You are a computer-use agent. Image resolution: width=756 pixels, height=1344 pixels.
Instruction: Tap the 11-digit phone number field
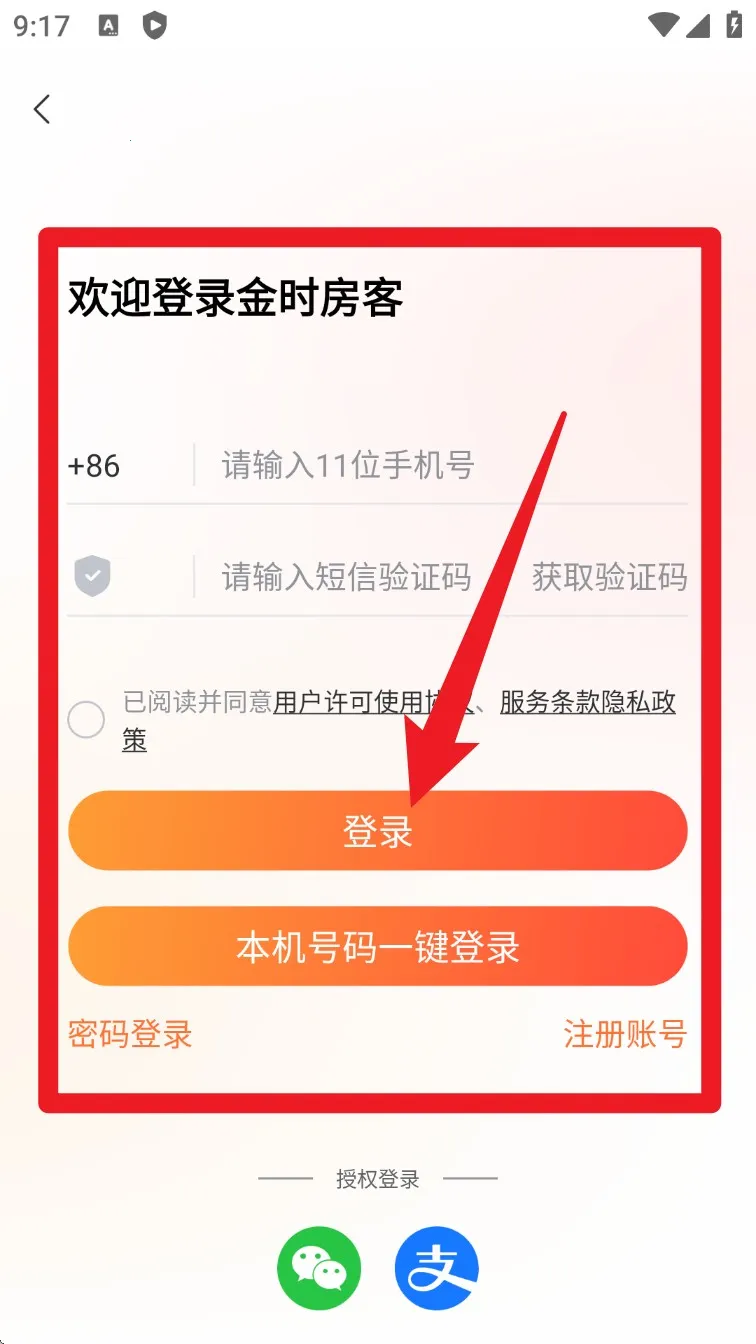click(x=440, y=465)
